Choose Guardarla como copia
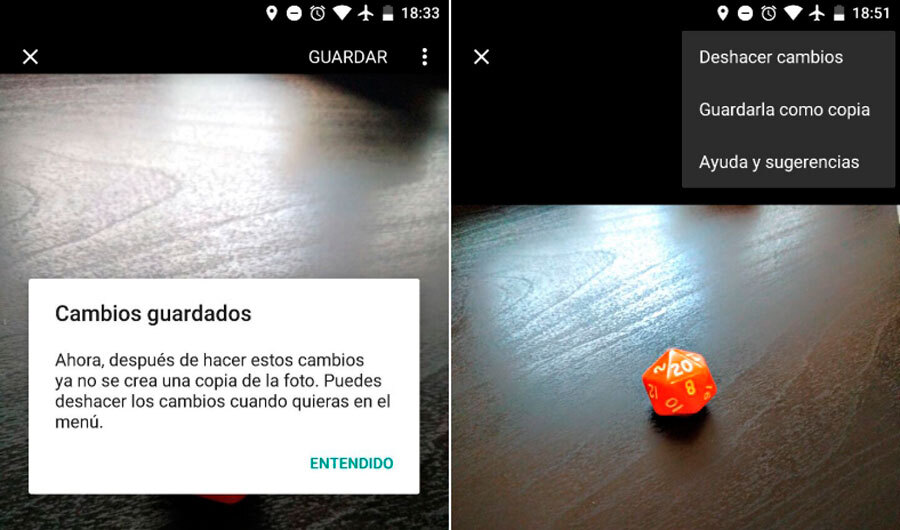 tap(784, 110)
